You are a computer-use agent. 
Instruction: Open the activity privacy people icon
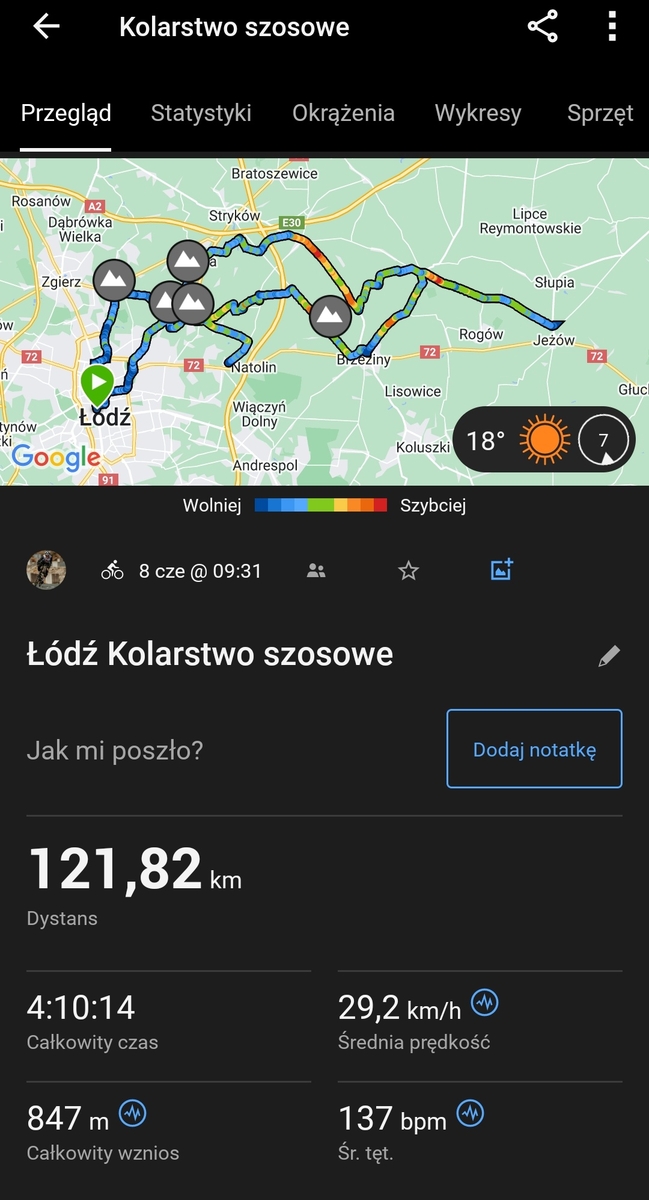click(316, 571)
